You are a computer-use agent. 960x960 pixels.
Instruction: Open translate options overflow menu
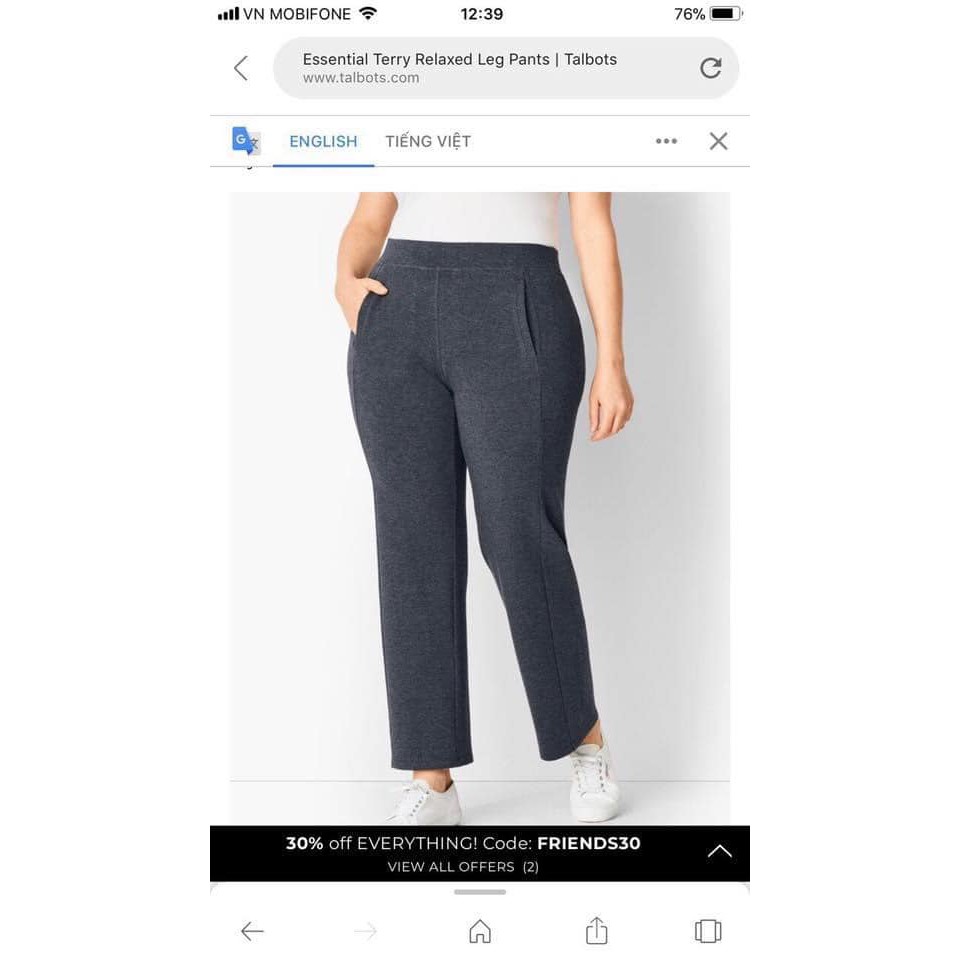(666, 141)
